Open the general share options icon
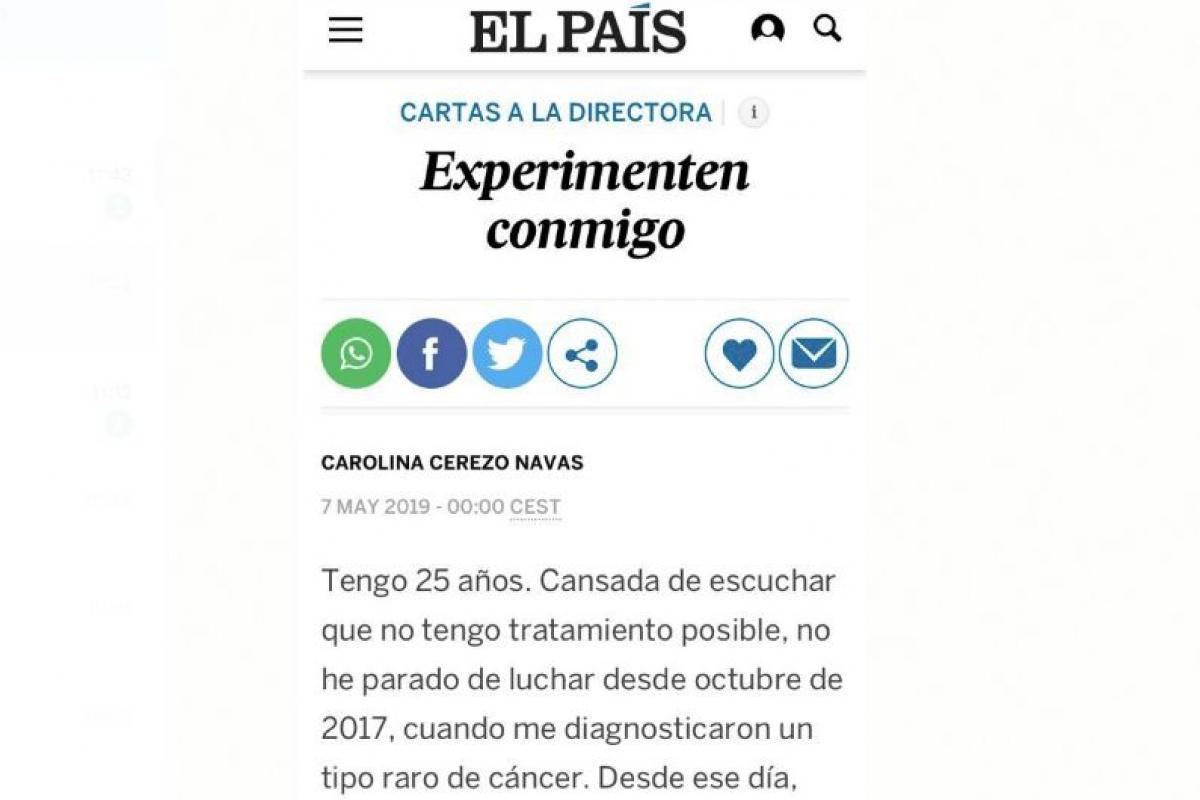1200x800 pixels. coord(582,354)
